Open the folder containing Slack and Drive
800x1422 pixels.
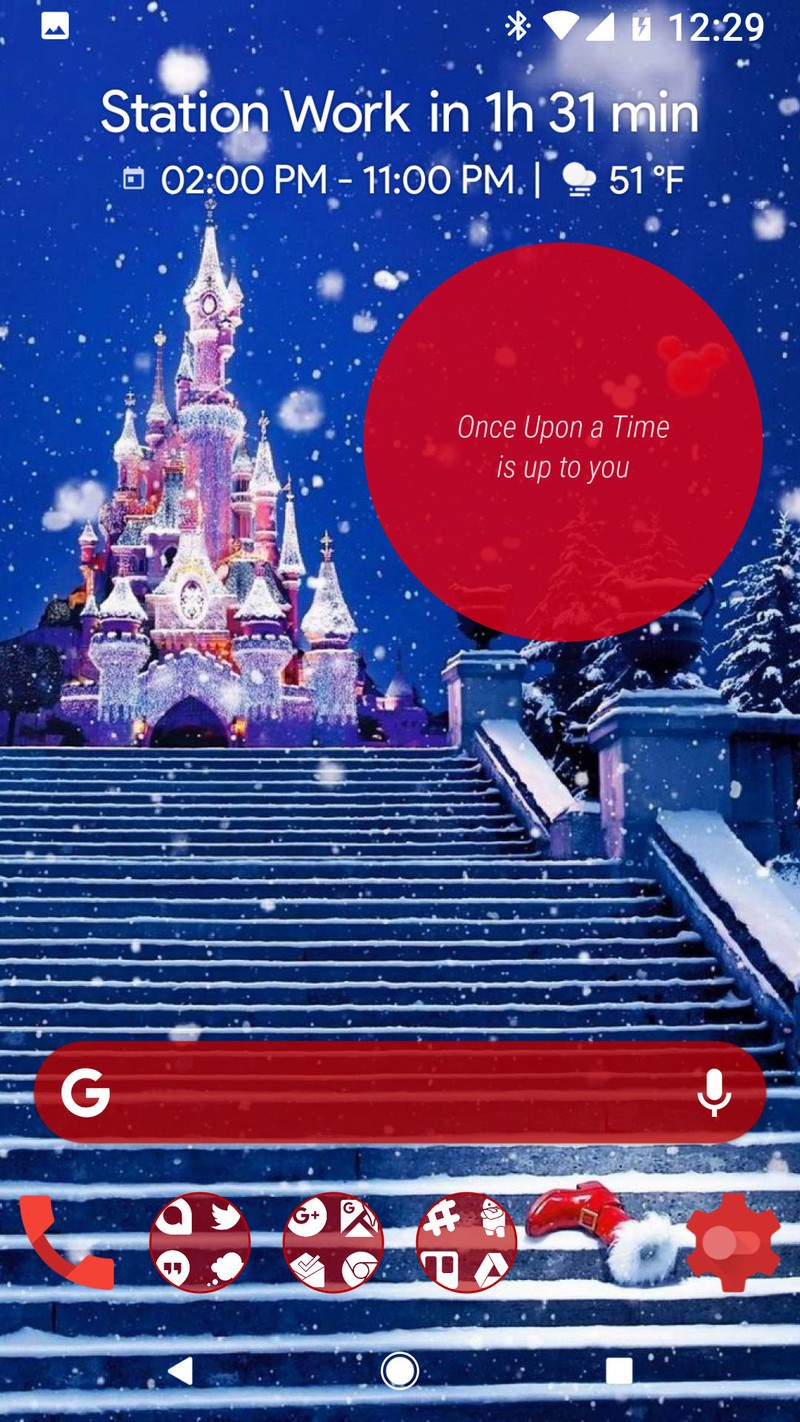(x=466, y=1242)
